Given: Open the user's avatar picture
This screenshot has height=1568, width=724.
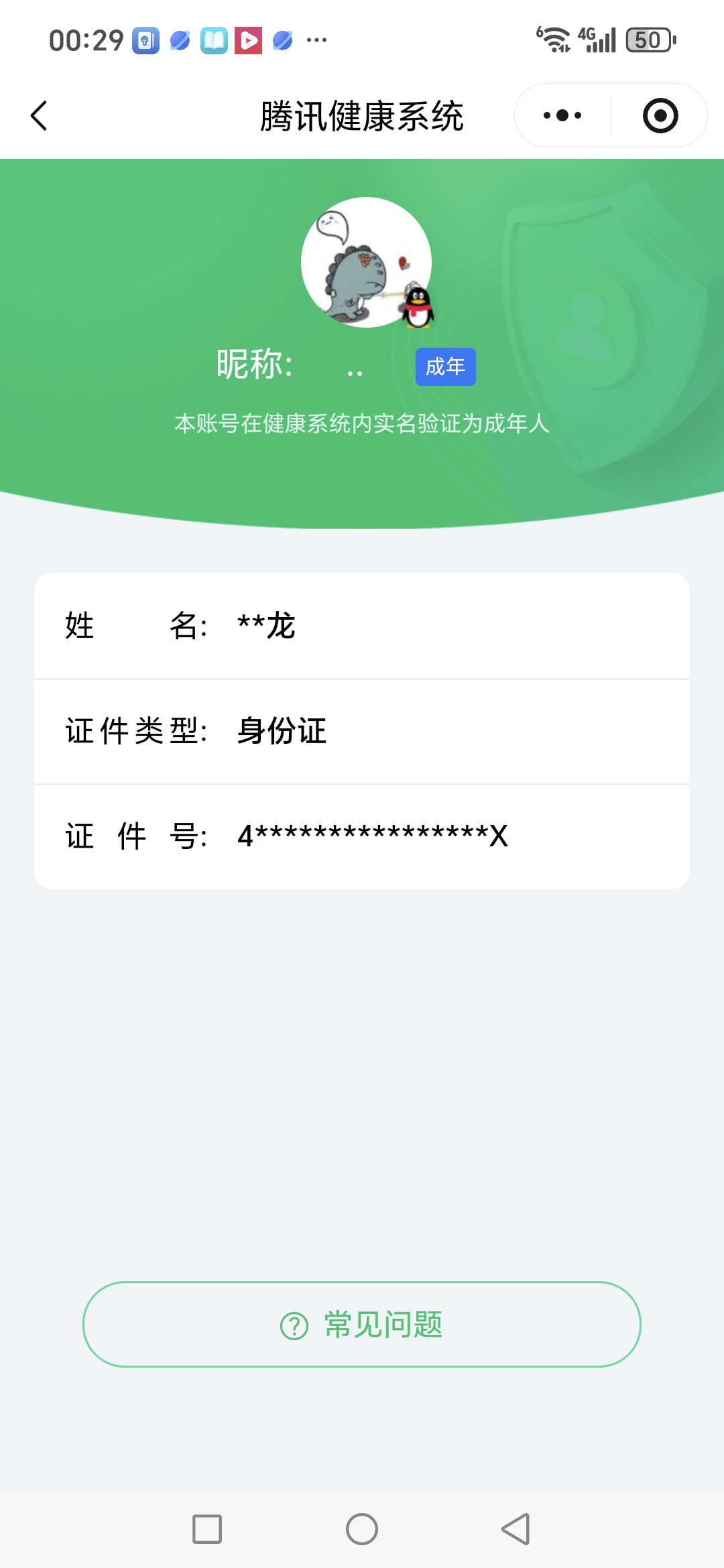Looking at the screenshot, I should point(367,263).
